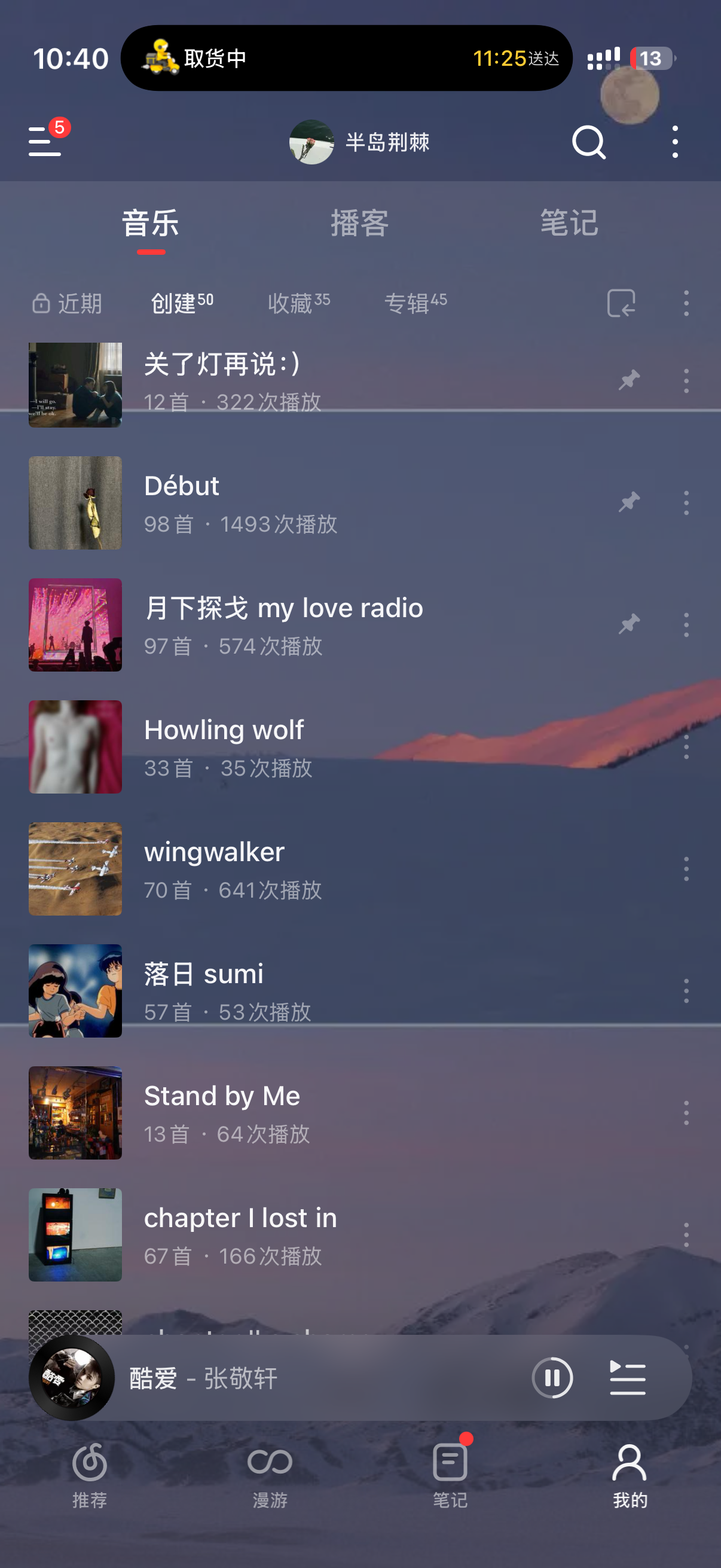Switch to the 笔记 top tab
The image size is (721, 1568).
[569, 224]
